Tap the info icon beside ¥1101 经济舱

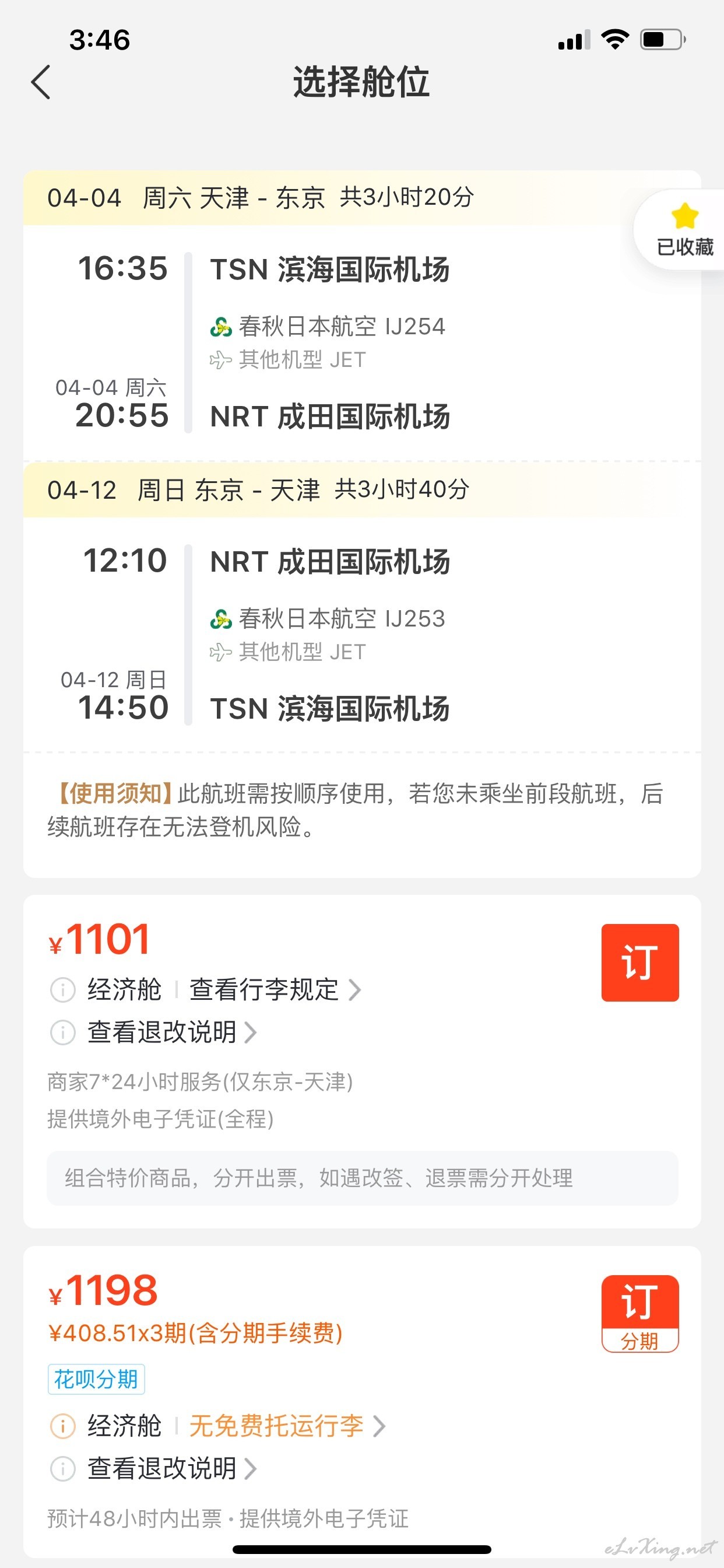click(63, 990)
